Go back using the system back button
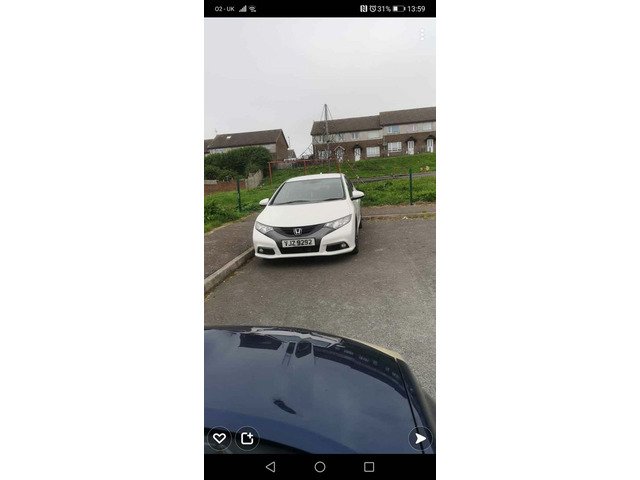 (270, 467)
